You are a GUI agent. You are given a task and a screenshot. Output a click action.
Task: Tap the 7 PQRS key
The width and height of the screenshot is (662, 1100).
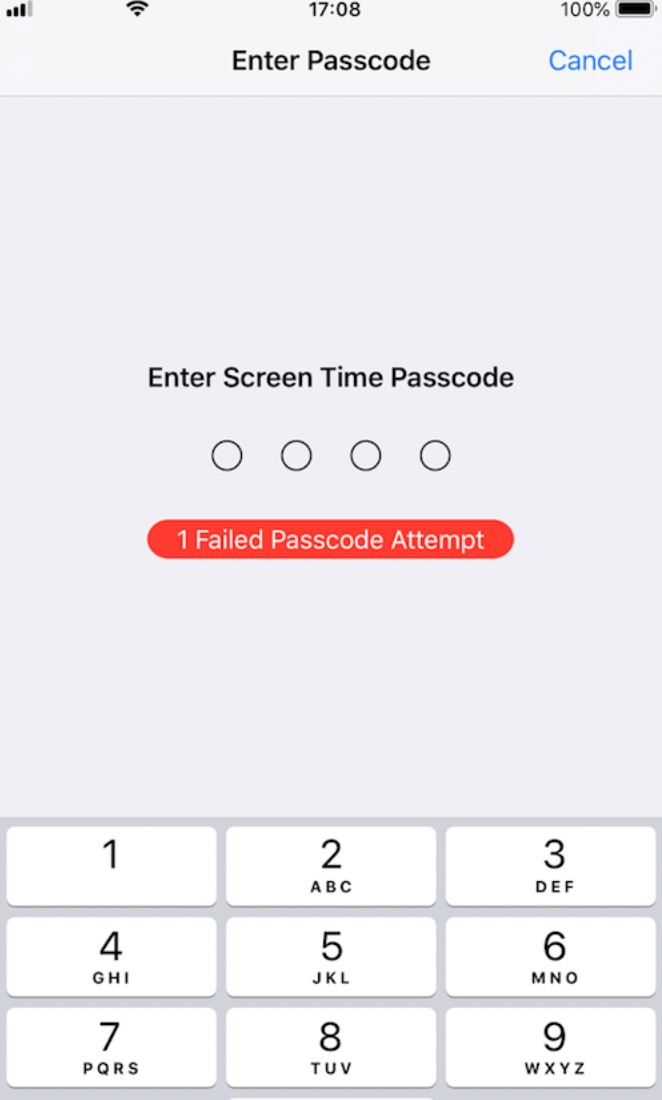(x=111, y=1046)
